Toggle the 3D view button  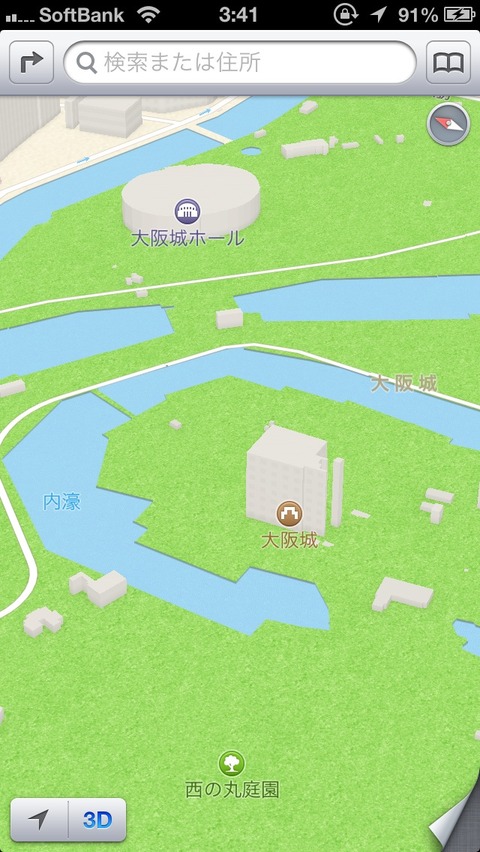point(97,819)
